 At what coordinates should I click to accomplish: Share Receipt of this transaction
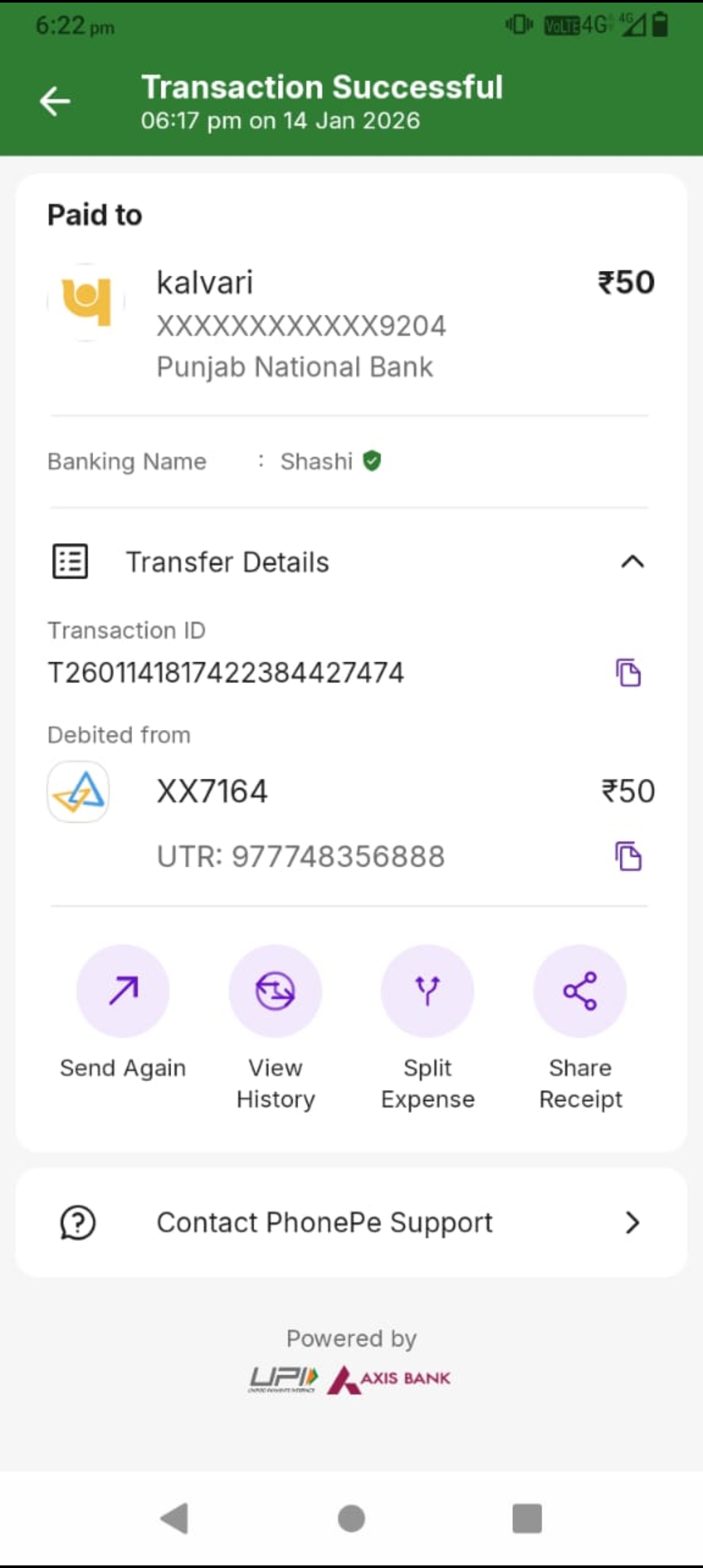[x=580, y=991]
